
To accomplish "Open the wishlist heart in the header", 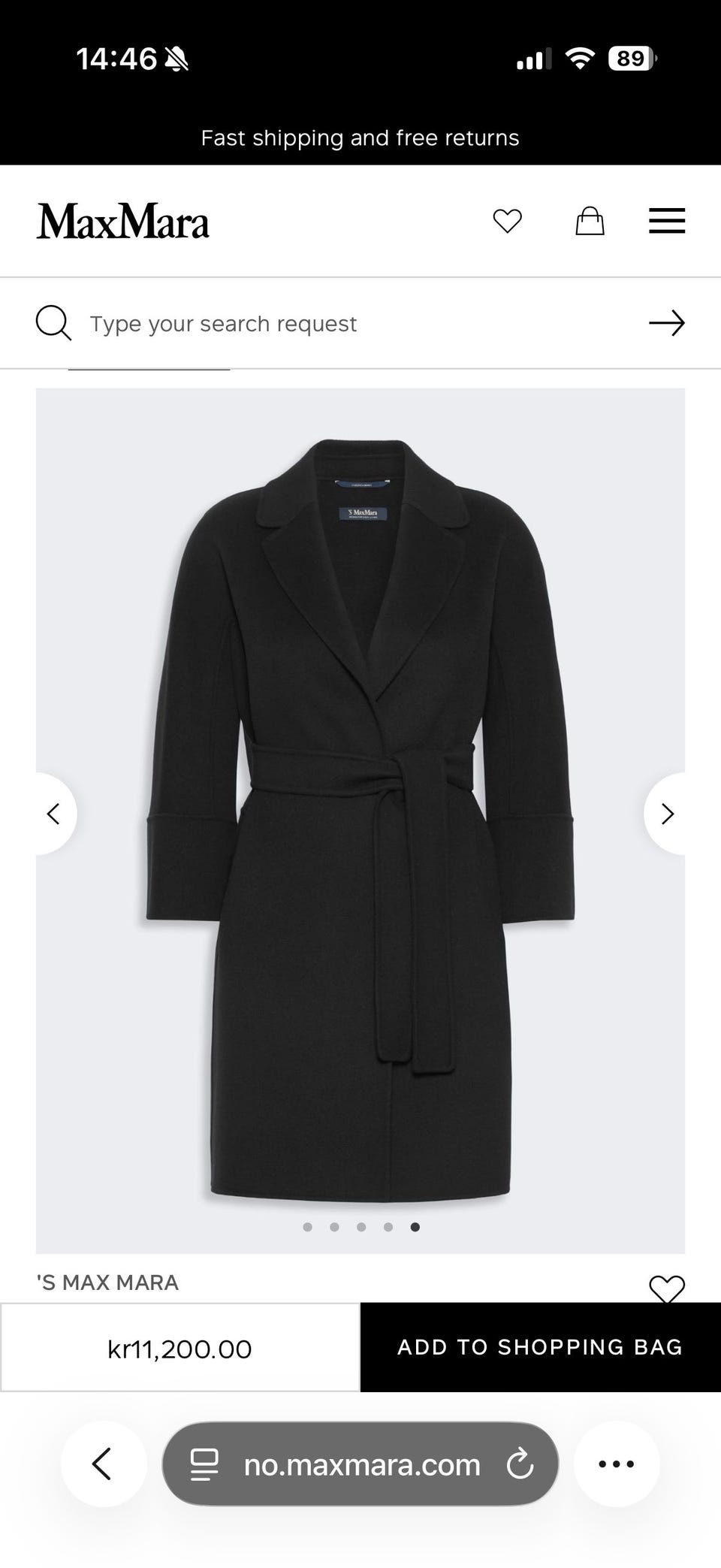I will [x=507, y=221].
